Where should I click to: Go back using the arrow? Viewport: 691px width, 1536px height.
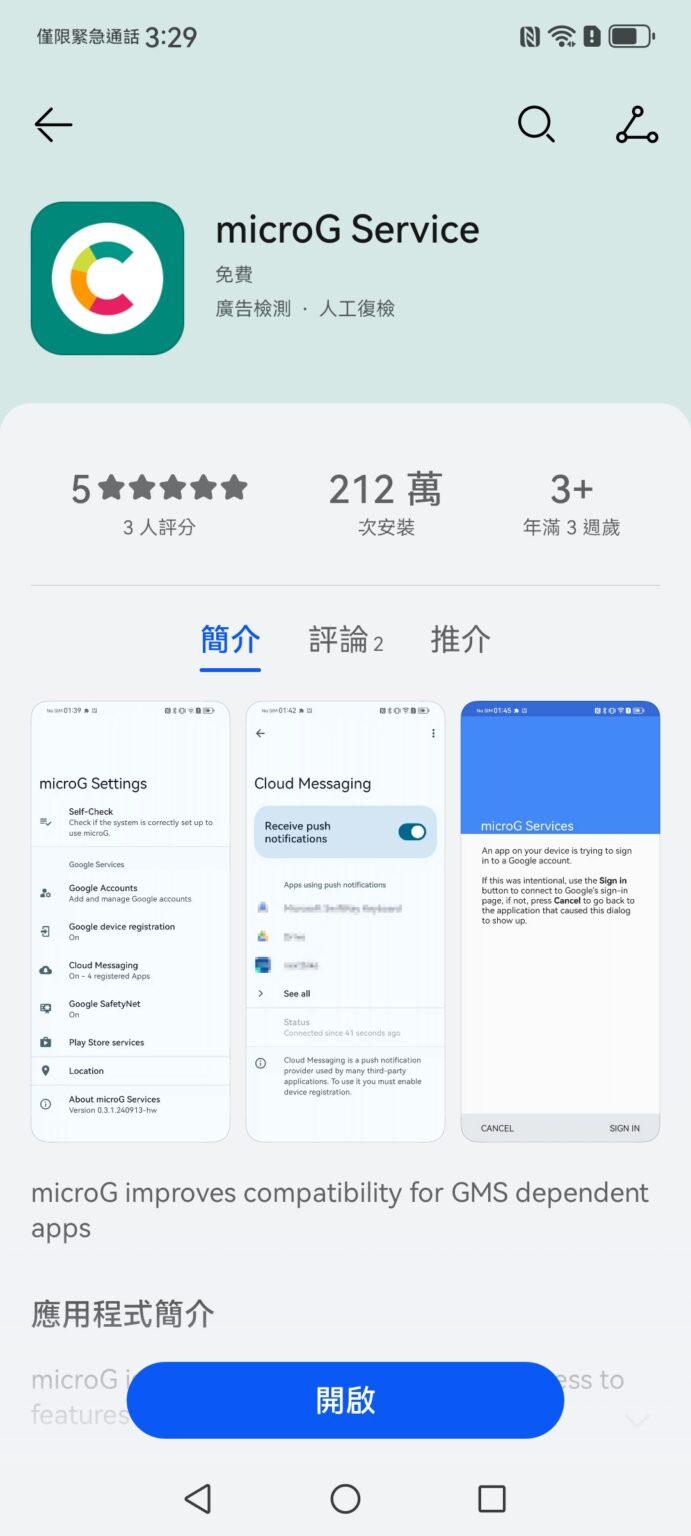53,124
